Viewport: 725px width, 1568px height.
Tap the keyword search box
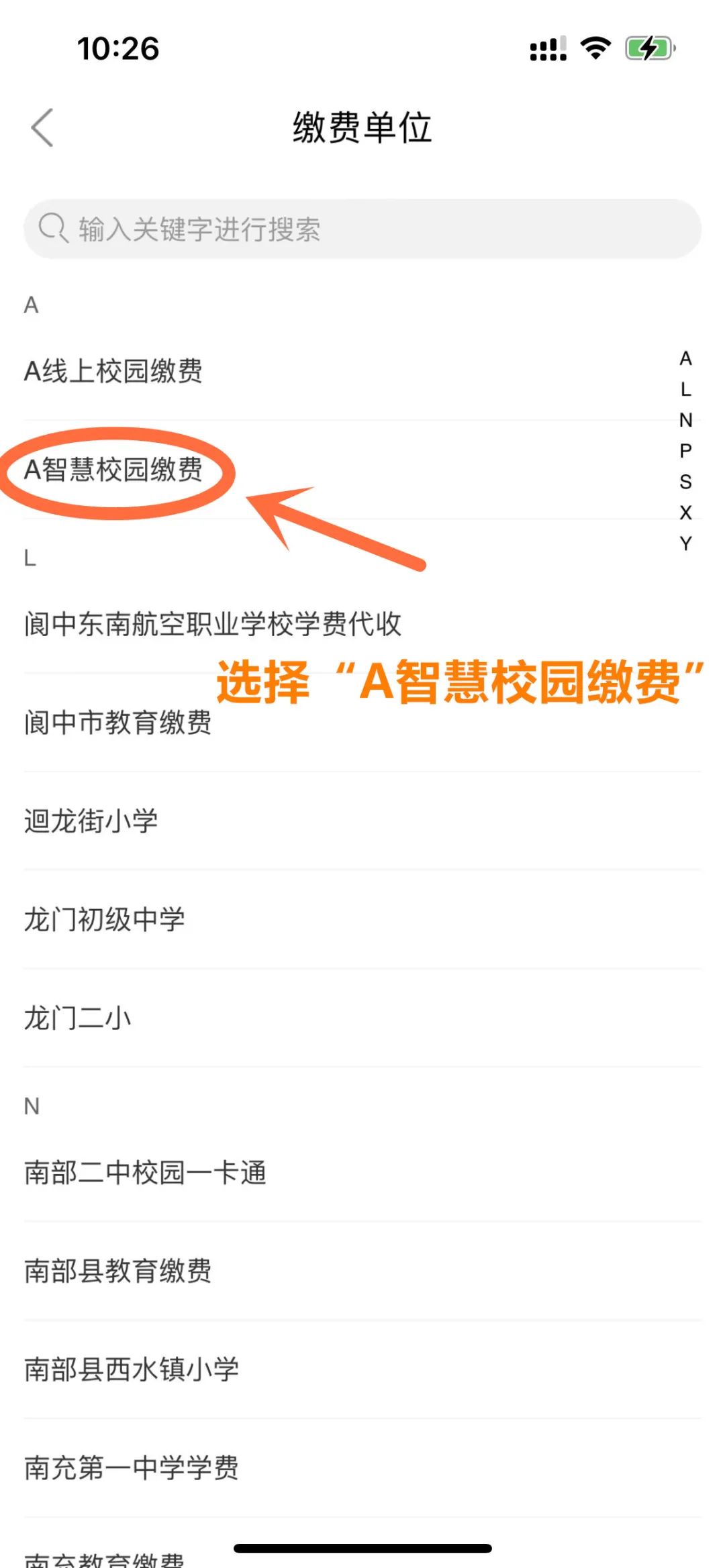(362, 229)
